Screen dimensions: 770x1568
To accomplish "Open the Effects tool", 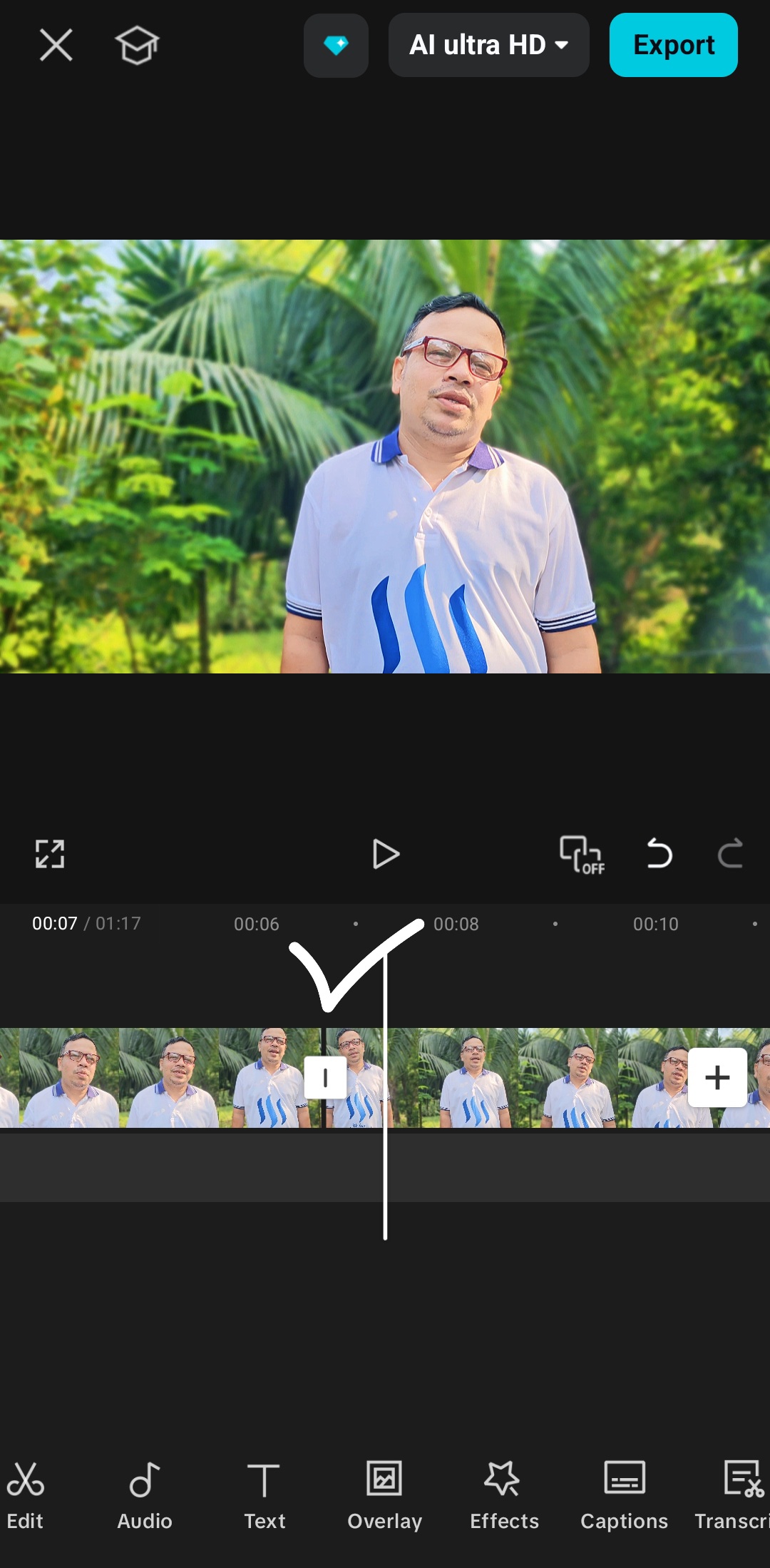I will [x=504, y=1495].
